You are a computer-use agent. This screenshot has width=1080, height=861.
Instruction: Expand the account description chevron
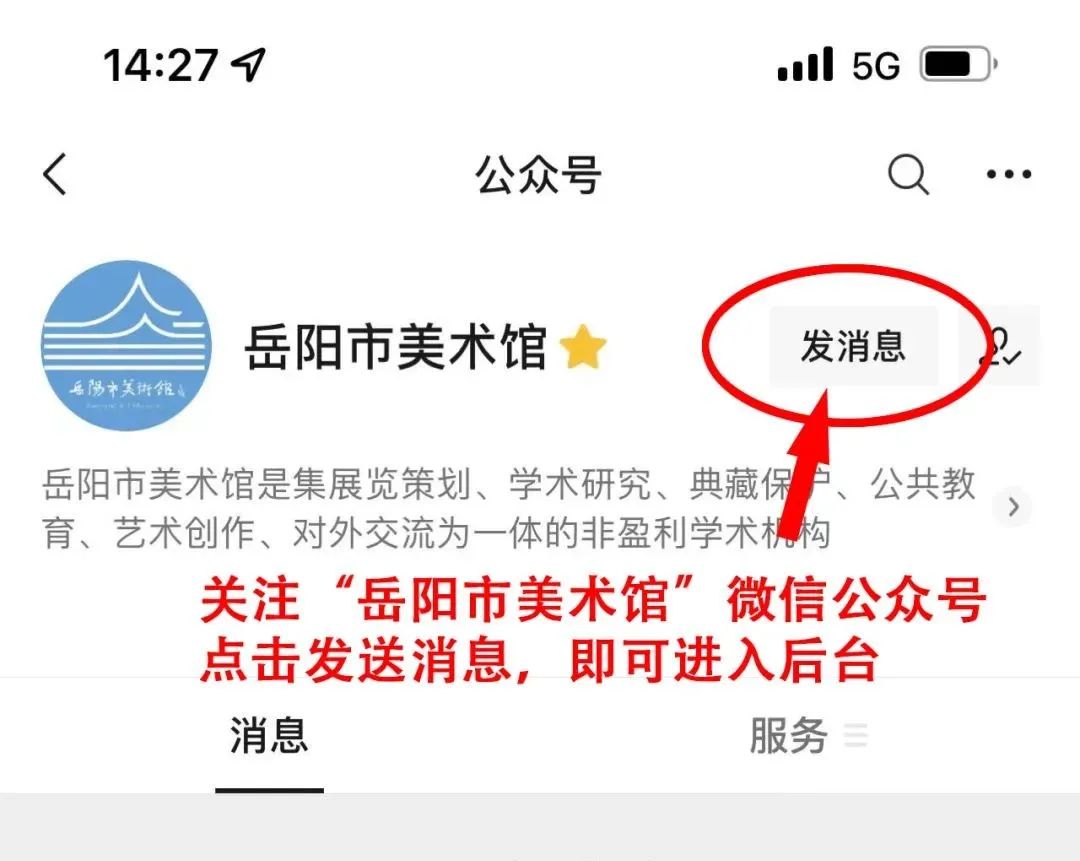(1013, 507)
